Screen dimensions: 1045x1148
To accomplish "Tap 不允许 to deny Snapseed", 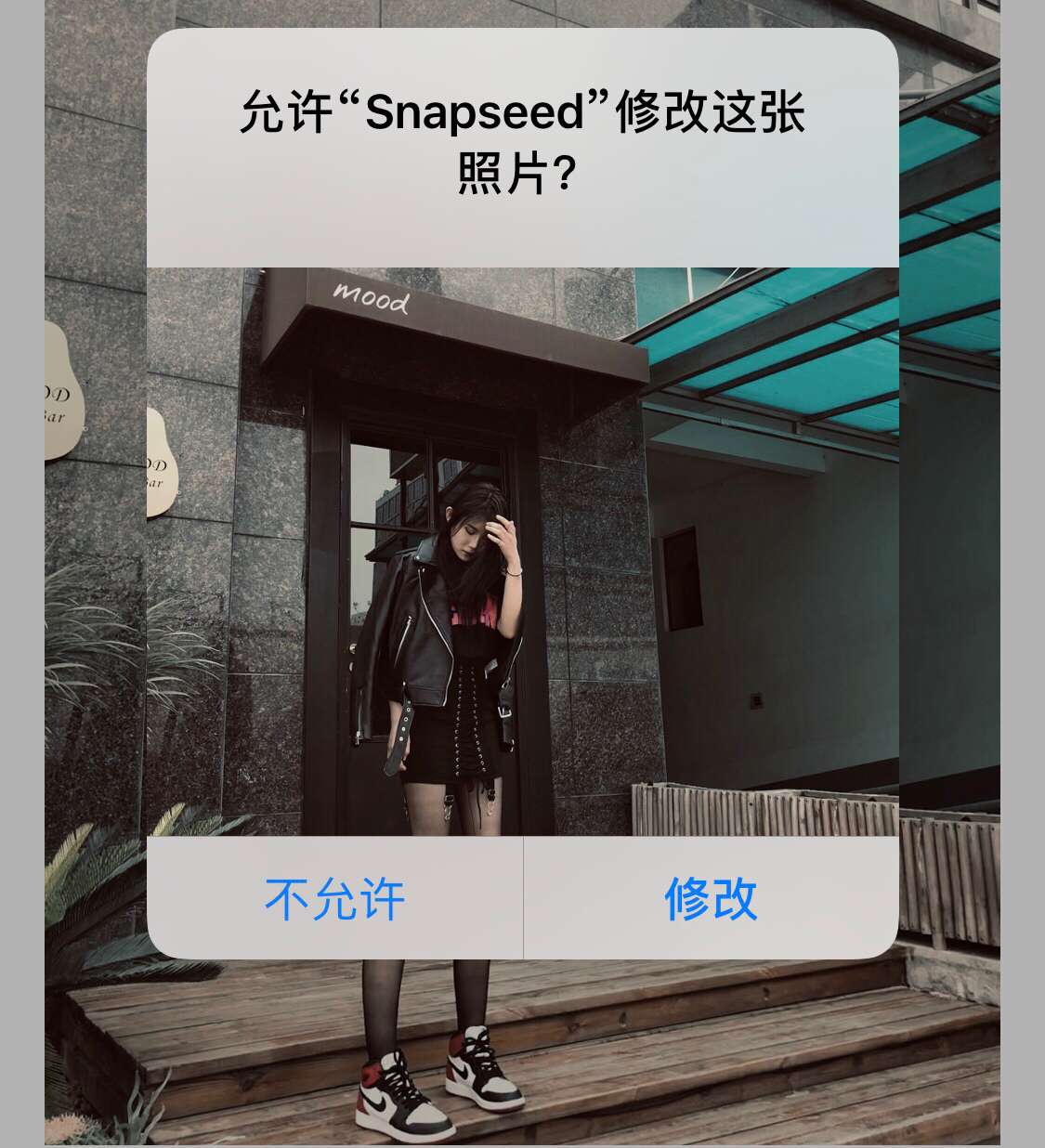I will click(335, 898).
